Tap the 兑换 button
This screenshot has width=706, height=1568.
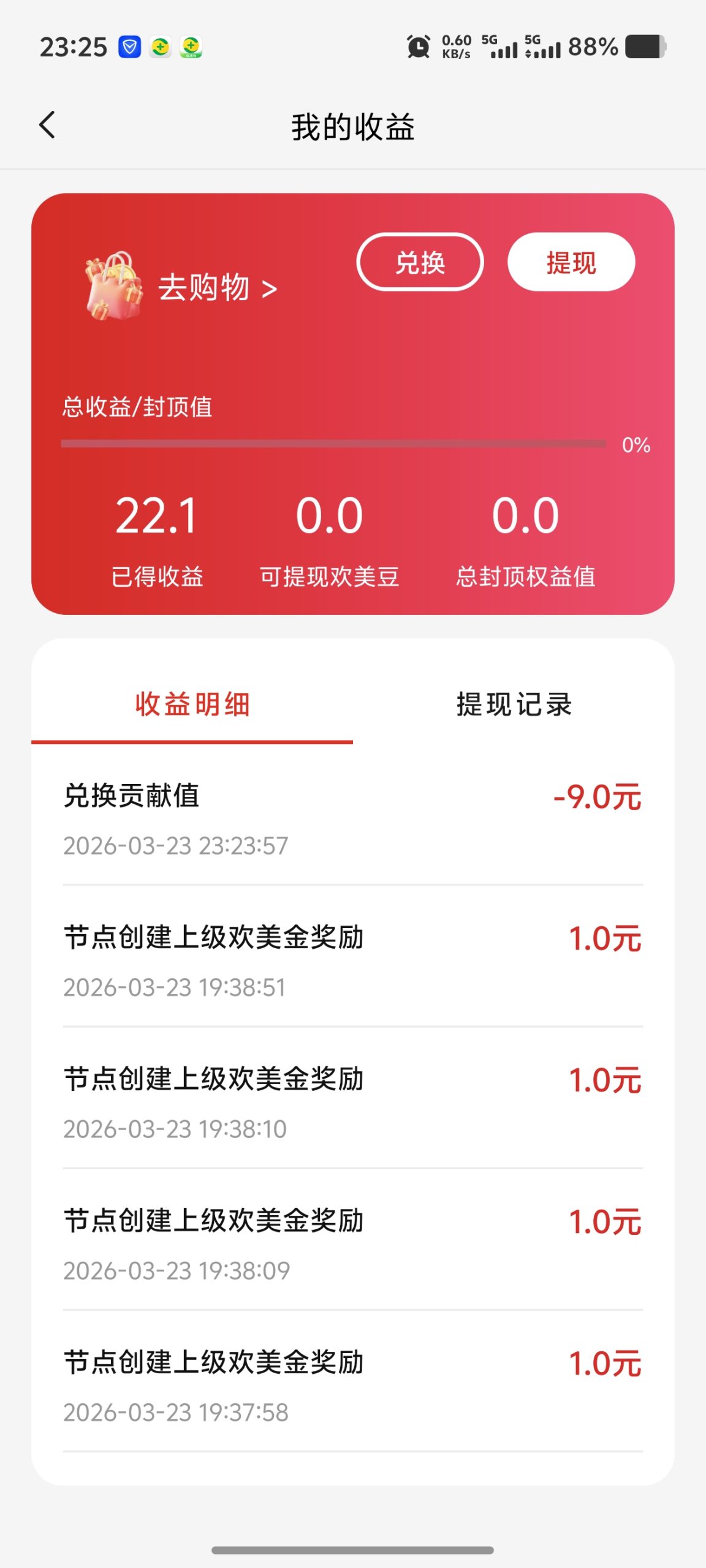[420, 262]
